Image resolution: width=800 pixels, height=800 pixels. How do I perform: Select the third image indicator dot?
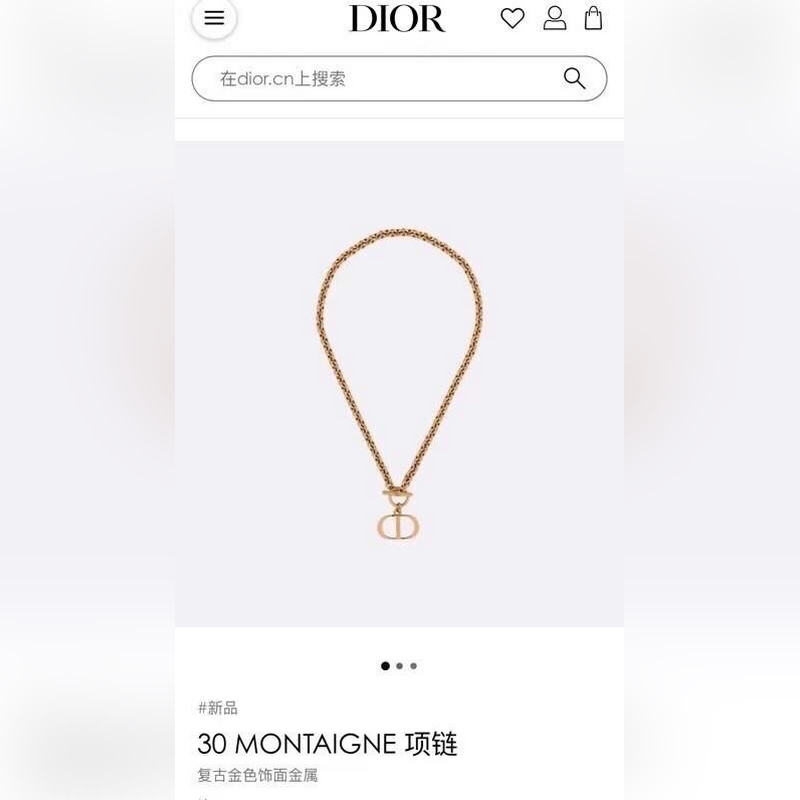click(413, 666)
